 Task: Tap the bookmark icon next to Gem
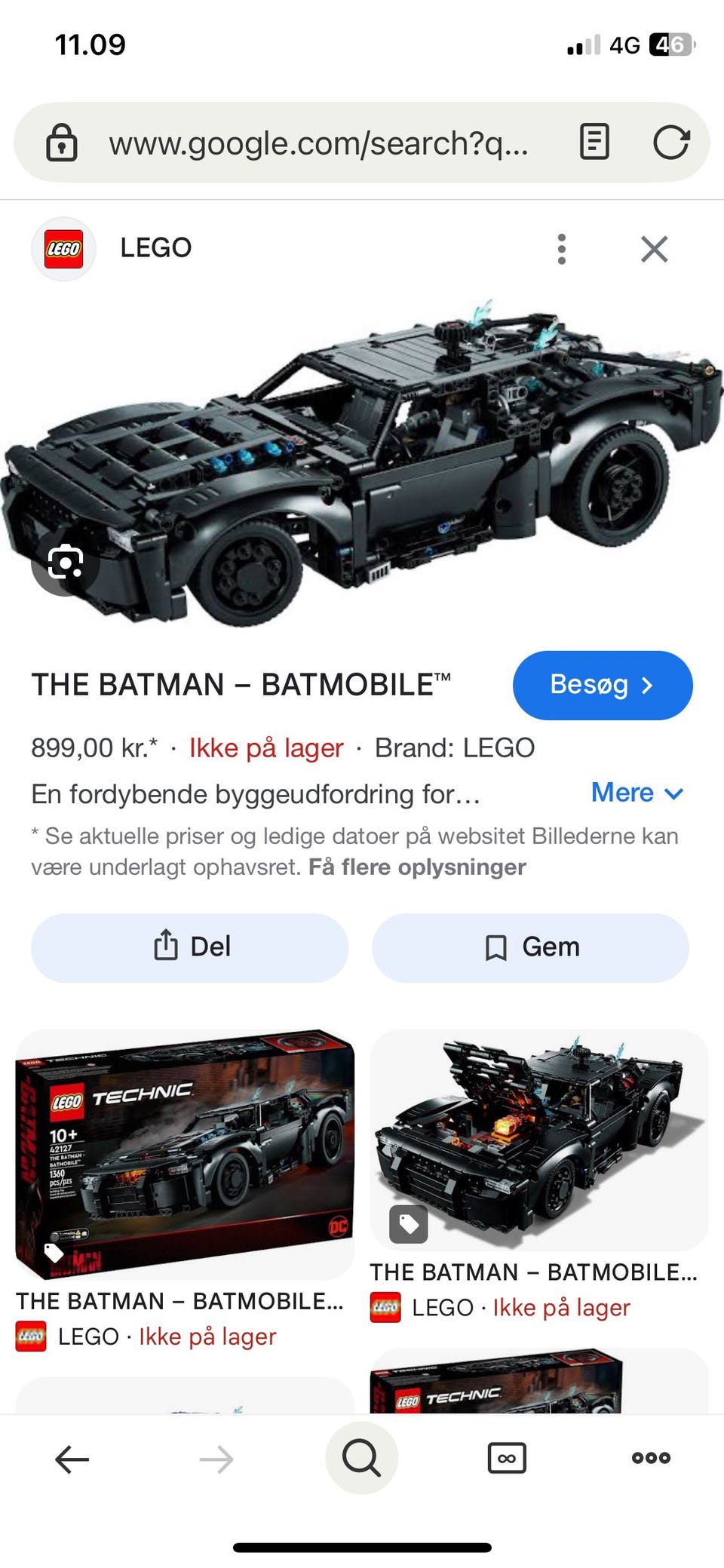497,947
